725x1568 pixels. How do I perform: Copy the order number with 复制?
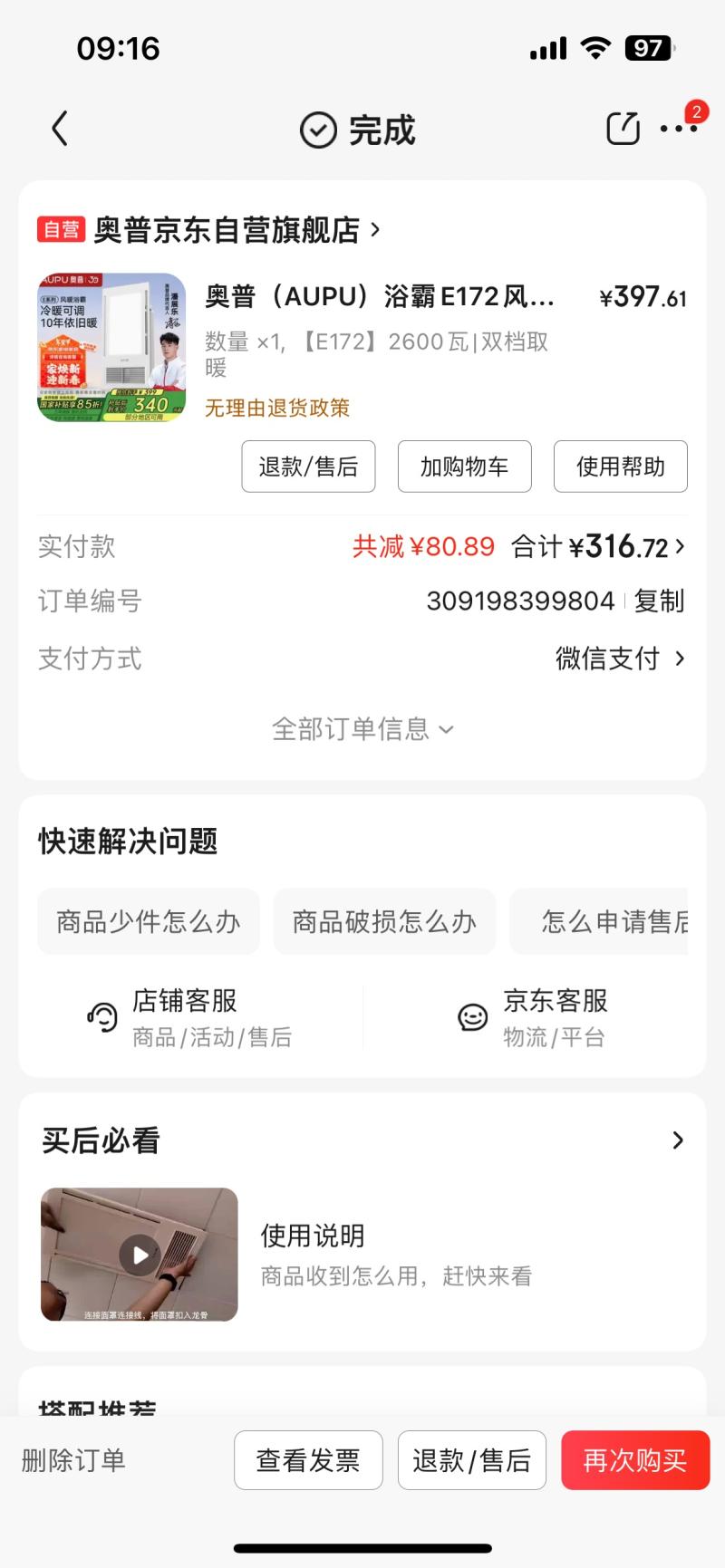pos(659,601)
